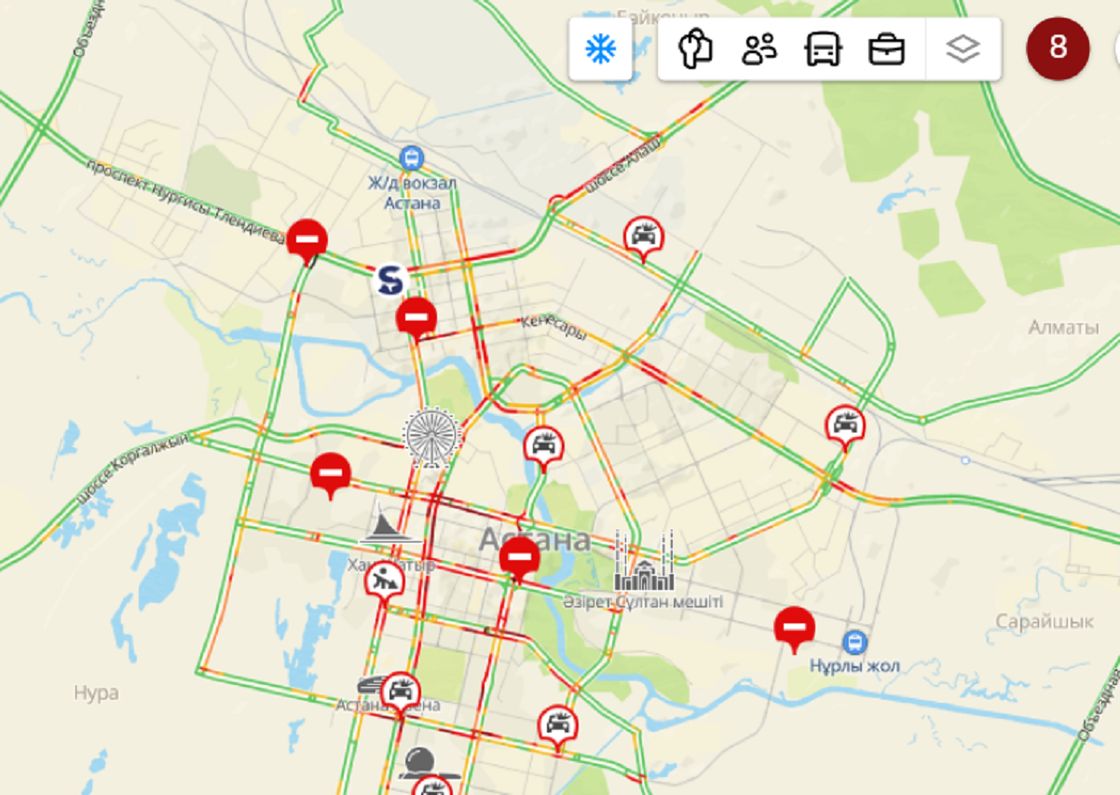Tap the road closure marker on проспект Нургисы Тлендиева
Image resolution: width=1120 pixels, height=795 pixels.
307,240
